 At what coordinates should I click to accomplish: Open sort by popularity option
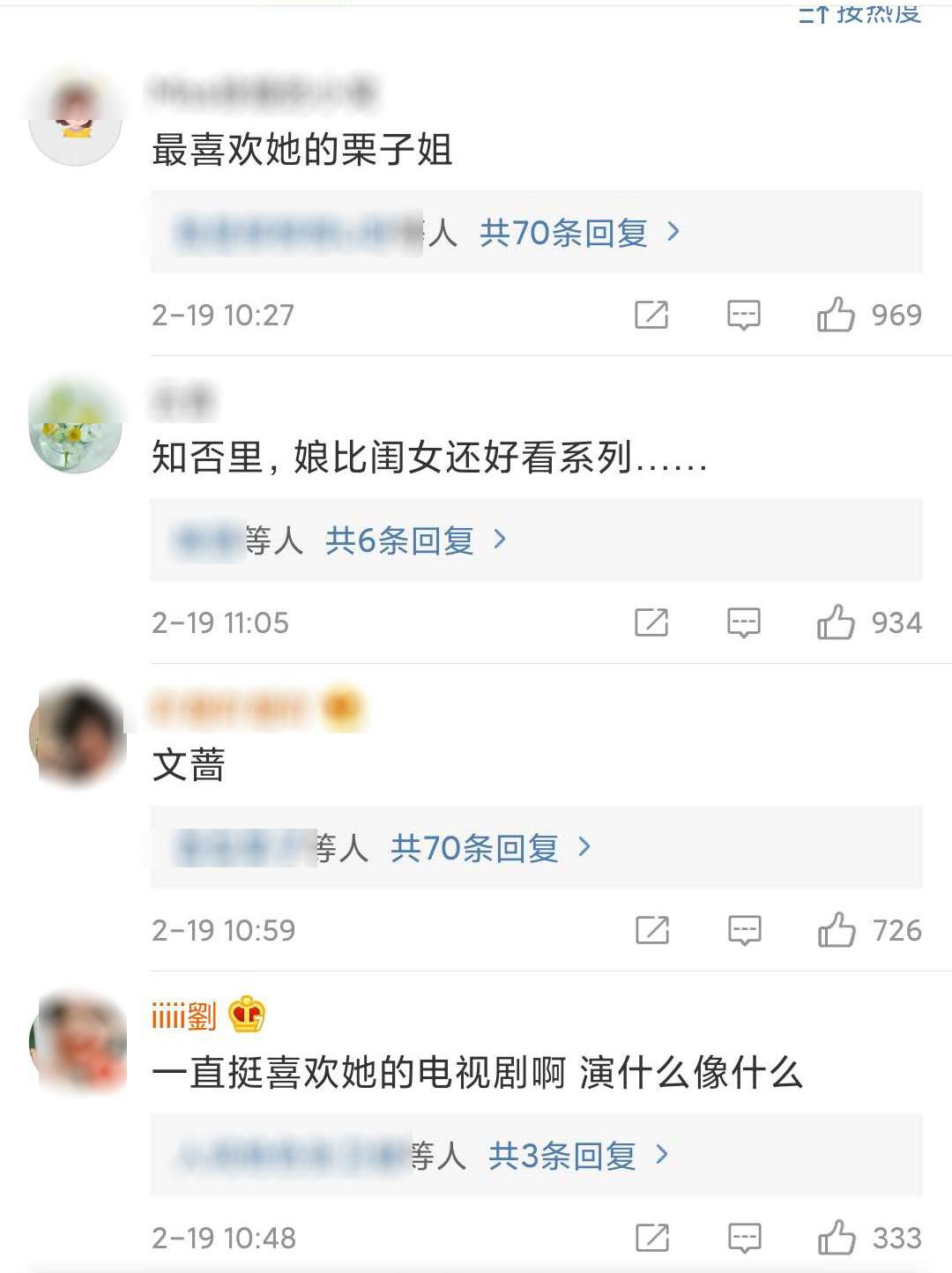(859, 12)
